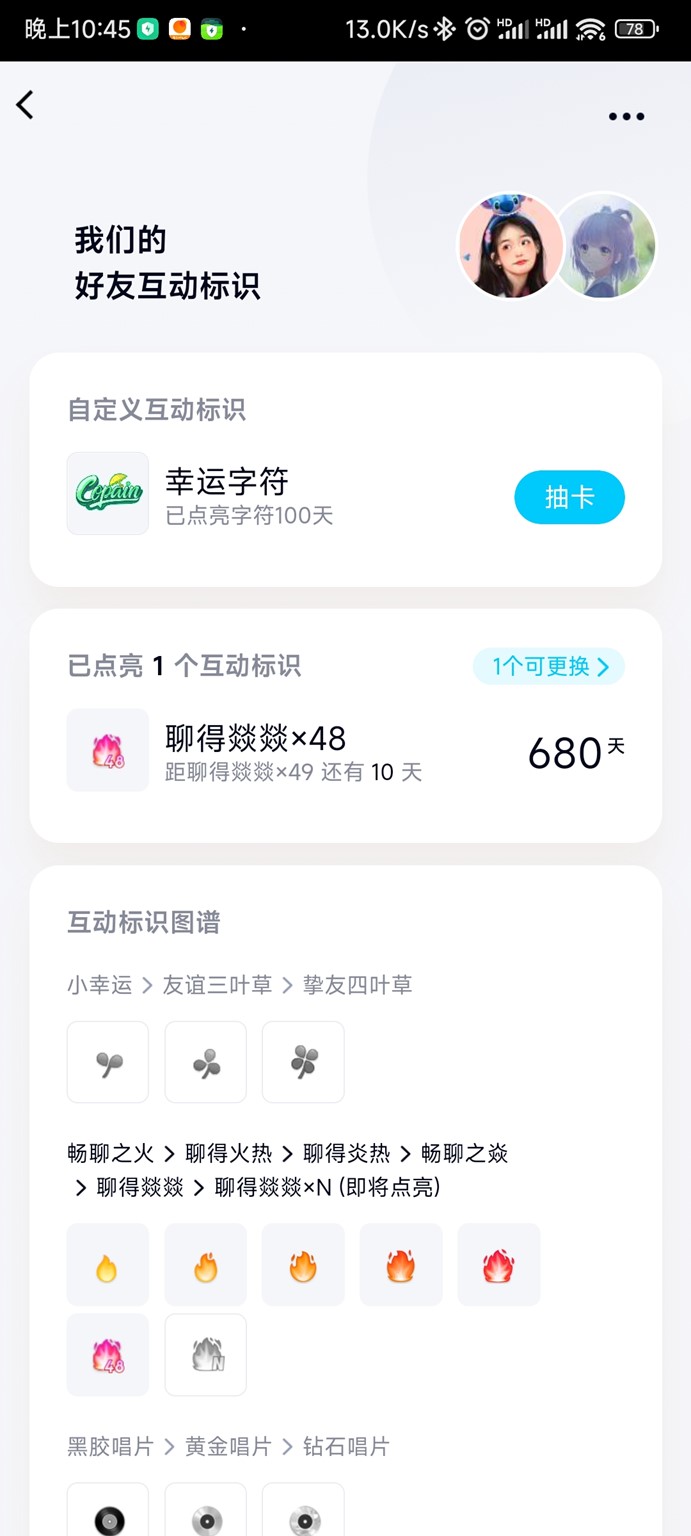The image size is (691, 1536).
Task: Select the 小幸运 two-leaf badge tile
Action: (x=108, y=1062)
